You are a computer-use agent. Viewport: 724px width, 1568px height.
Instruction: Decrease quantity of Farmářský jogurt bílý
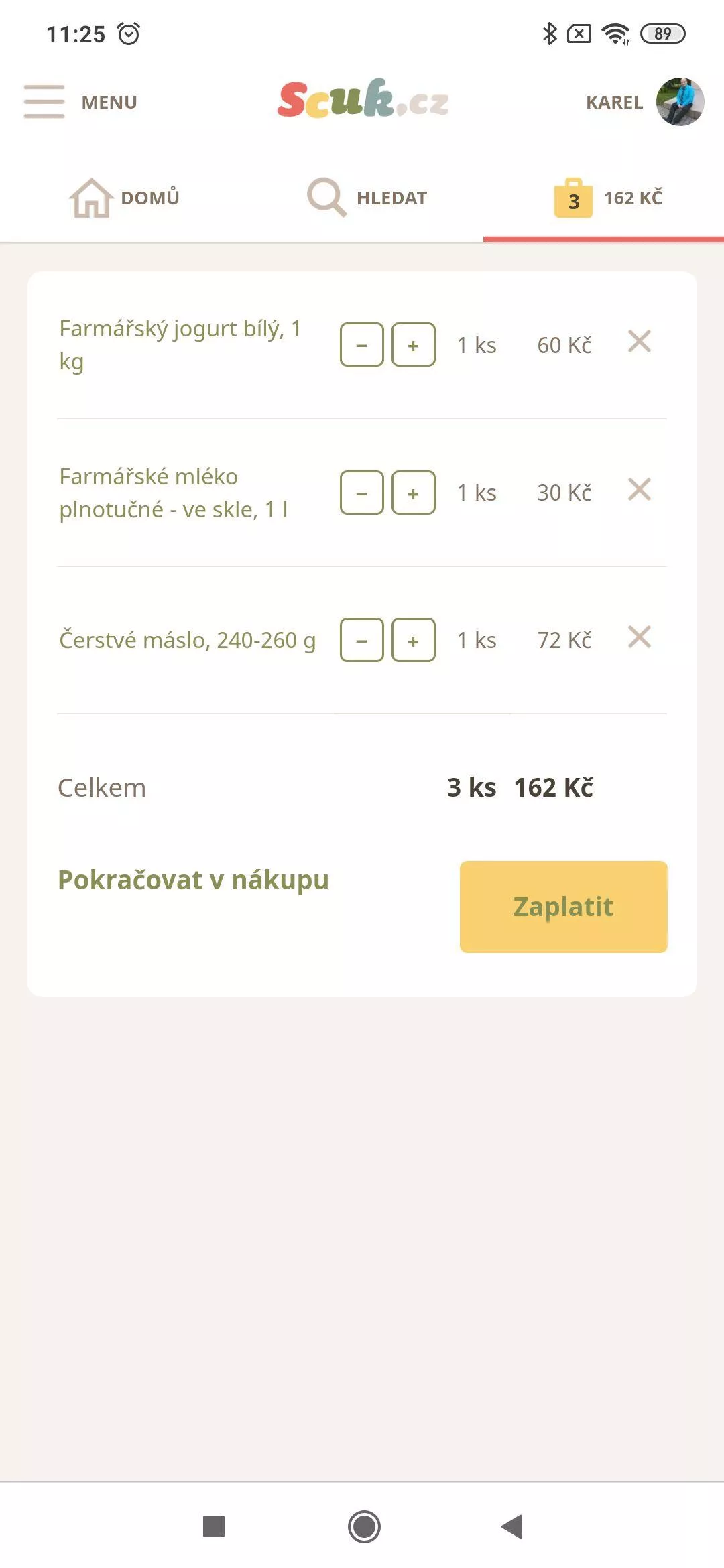coord(361,344)
